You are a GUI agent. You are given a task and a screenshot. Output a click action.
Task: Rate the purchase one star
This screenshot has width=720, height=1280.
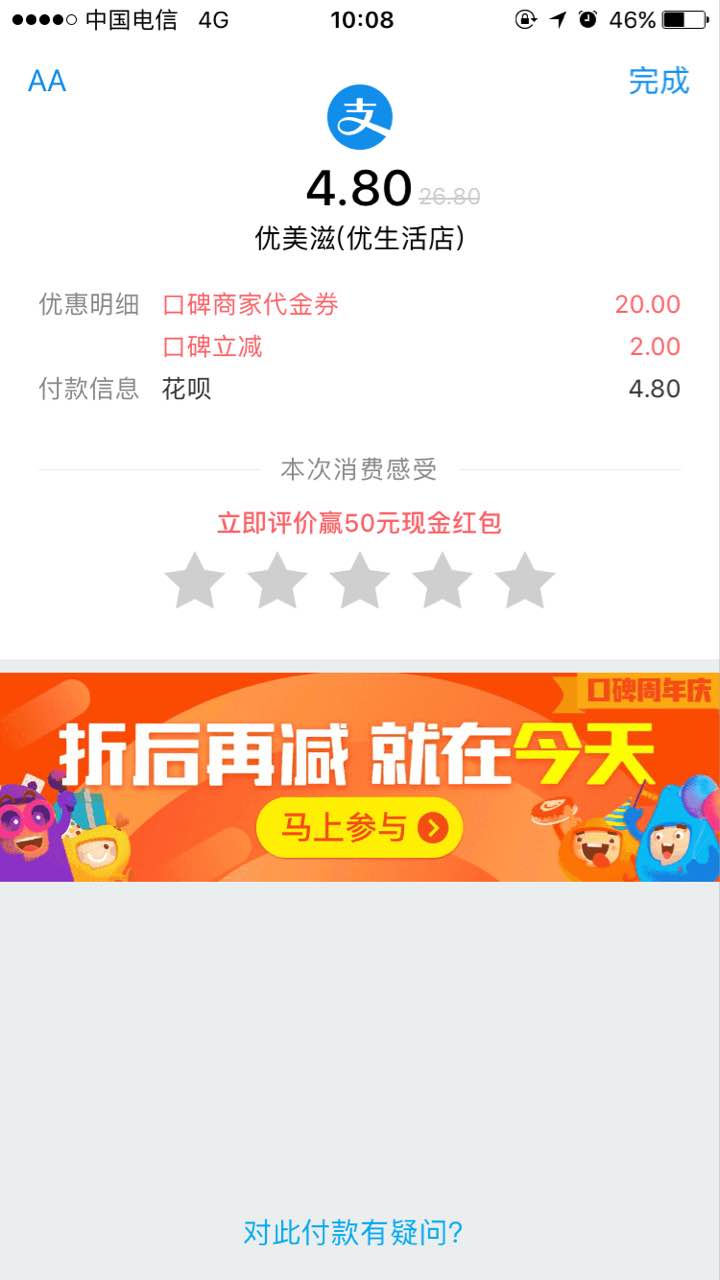point(195,581)
